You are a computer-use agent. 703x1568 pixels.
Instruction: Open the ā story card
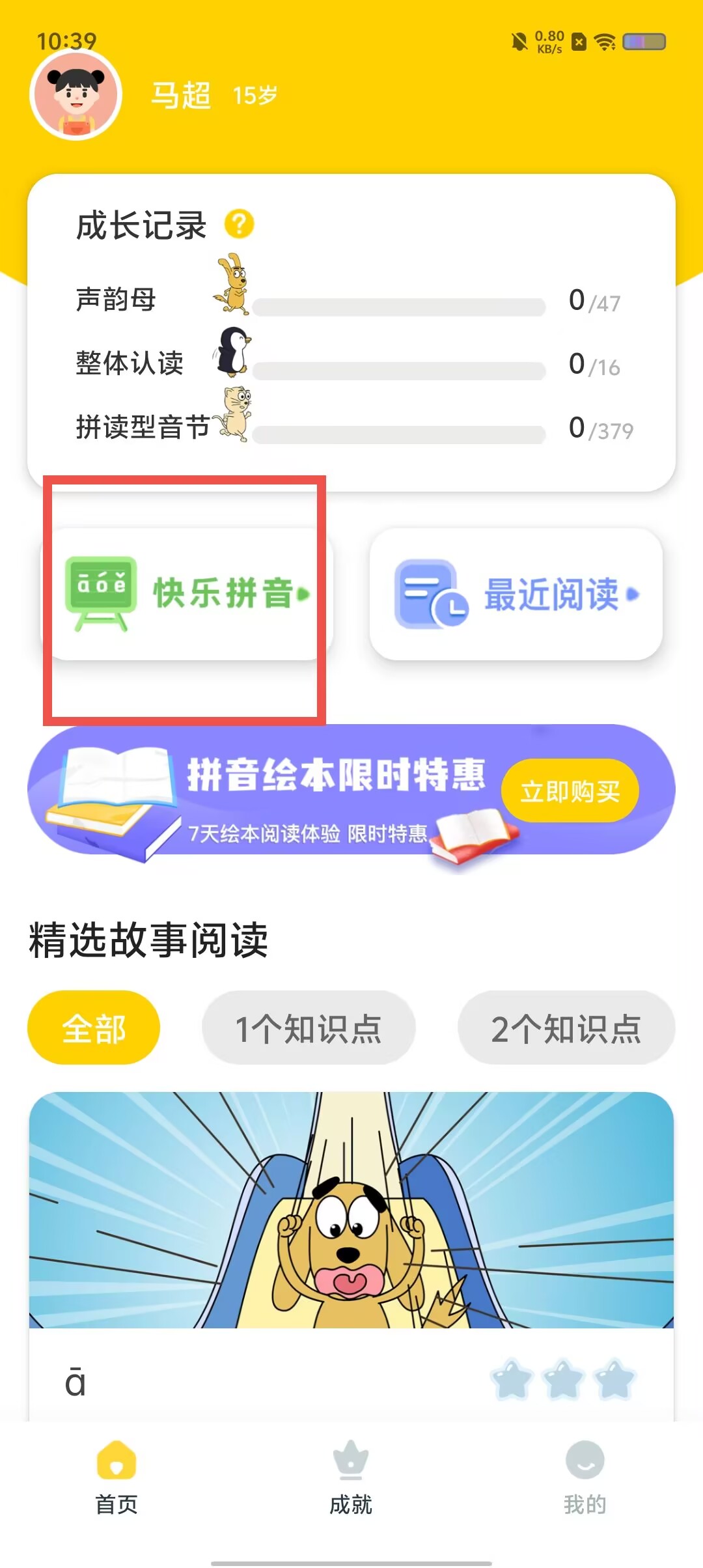pyautogui.click(x=351, y=1257)
